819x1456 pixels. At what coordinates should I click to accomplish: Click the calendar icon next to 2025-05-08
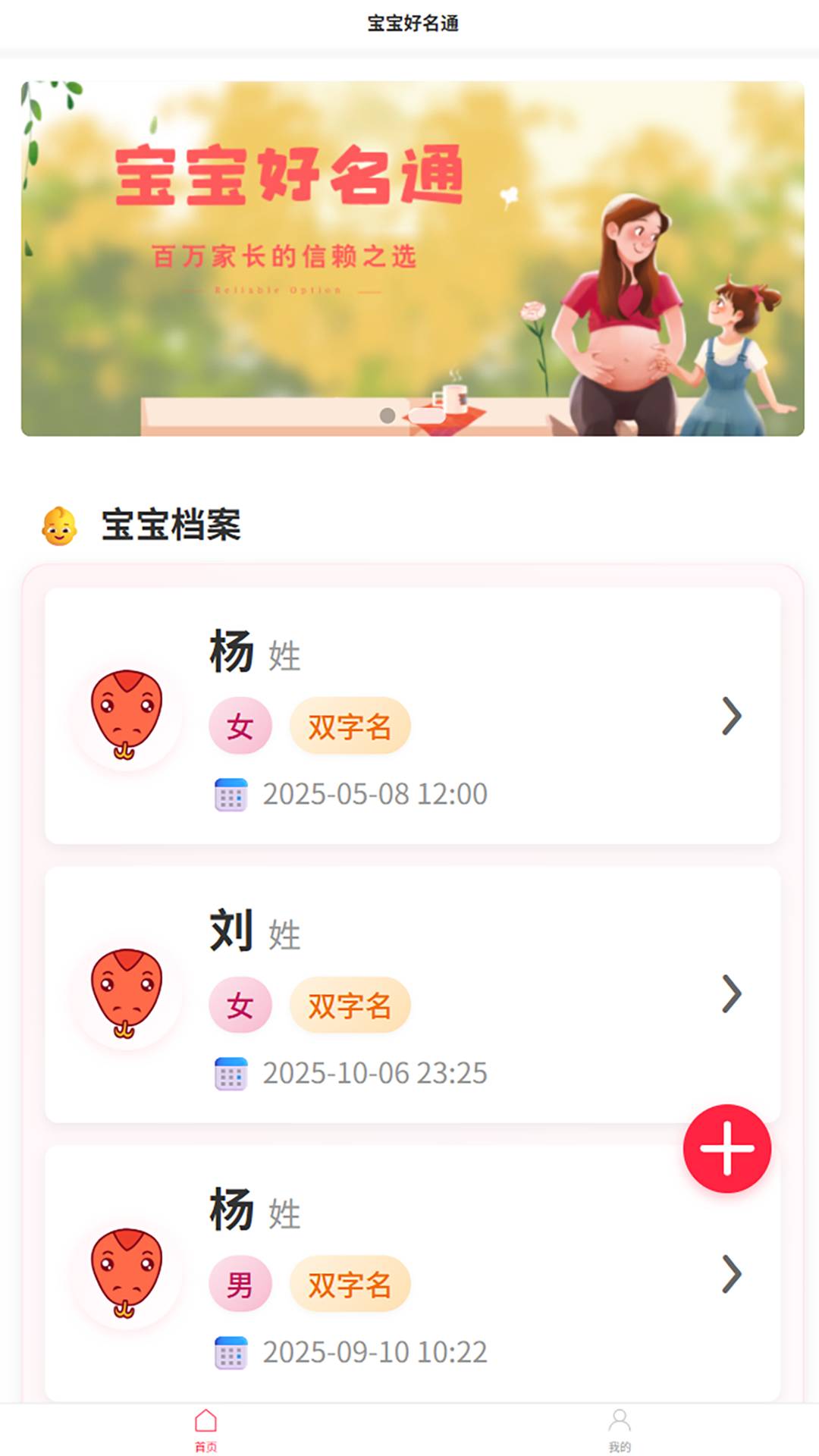click(231, 793)
